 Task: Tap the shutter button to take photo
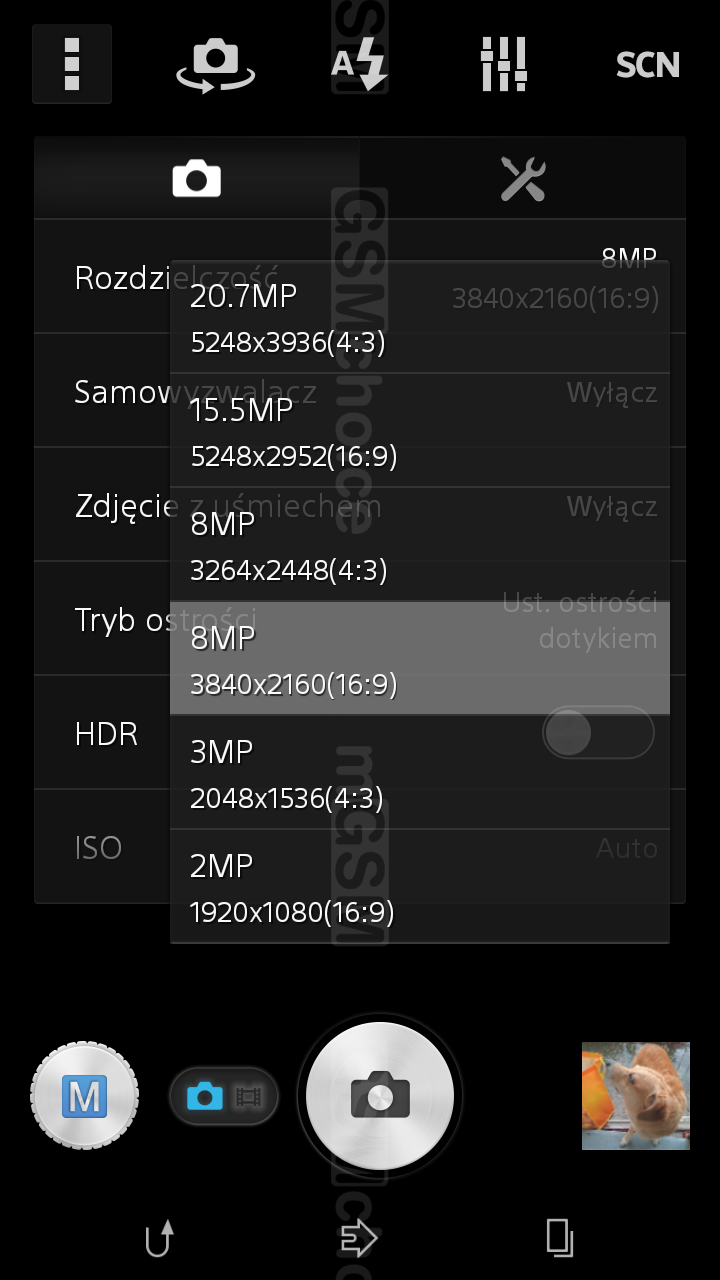[380, 1097]
